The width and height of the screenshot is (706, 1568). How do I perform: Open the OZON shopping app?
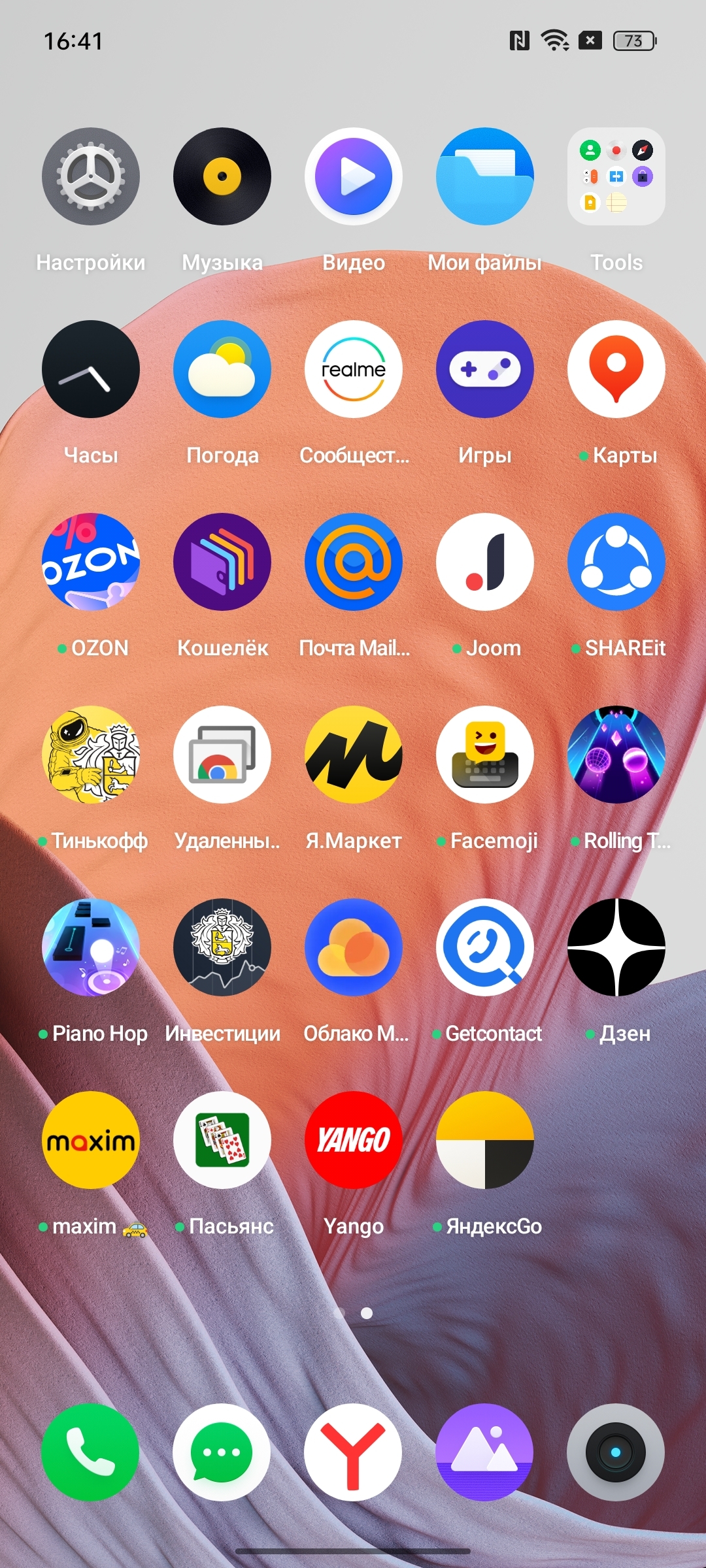[91, 562]
